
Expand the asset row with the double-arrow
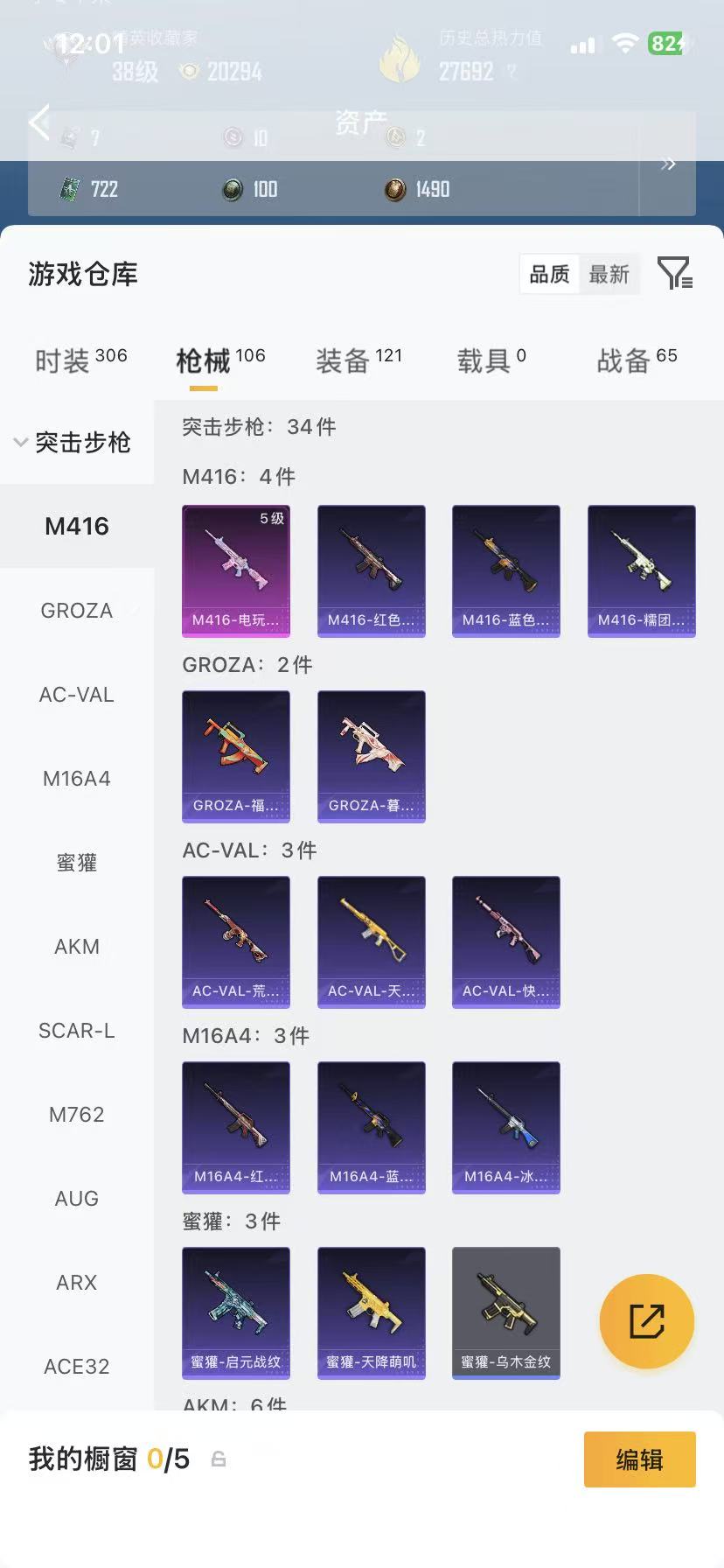(668, 164)
